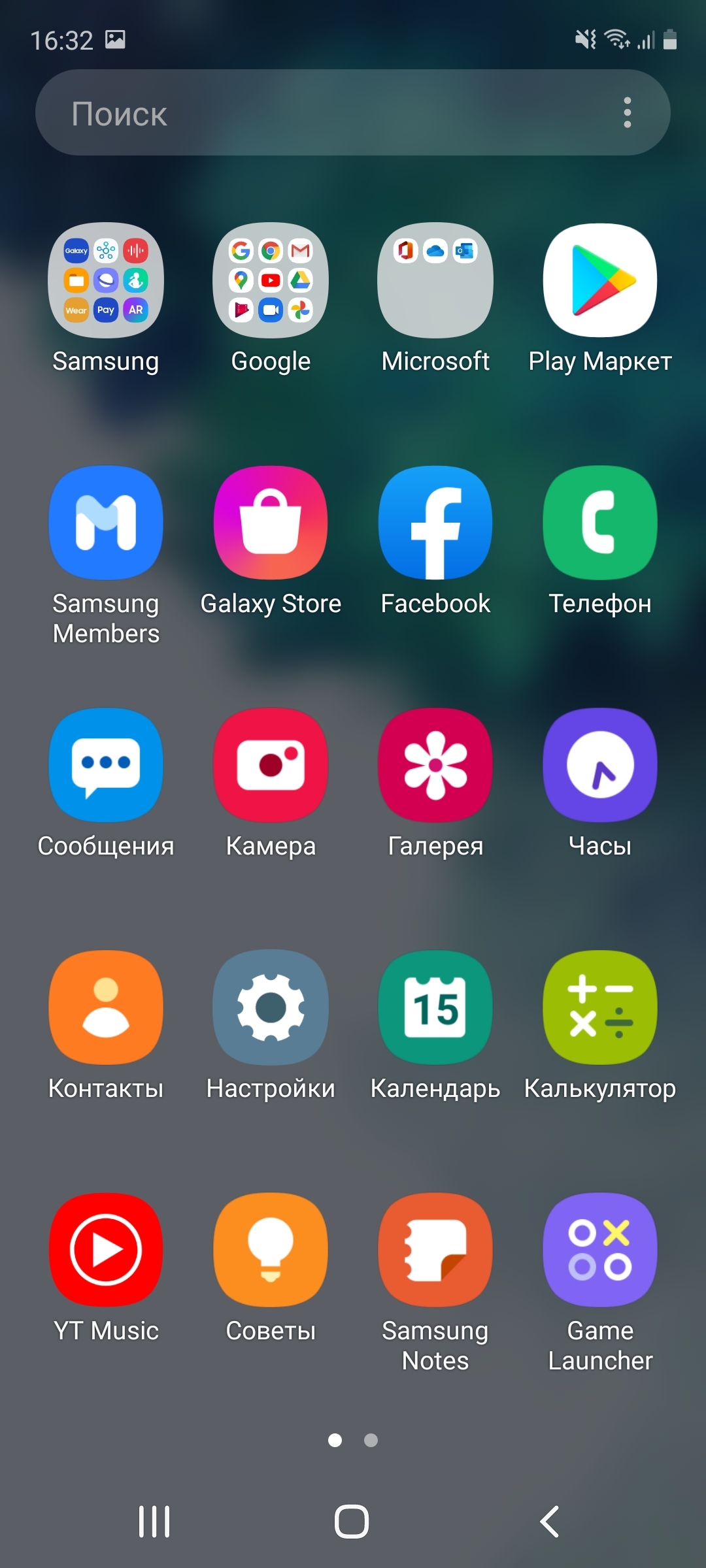Open the three-dot overflow menu
The height and width of the screenshot is (1568, 706).
[x=627, y=113]
